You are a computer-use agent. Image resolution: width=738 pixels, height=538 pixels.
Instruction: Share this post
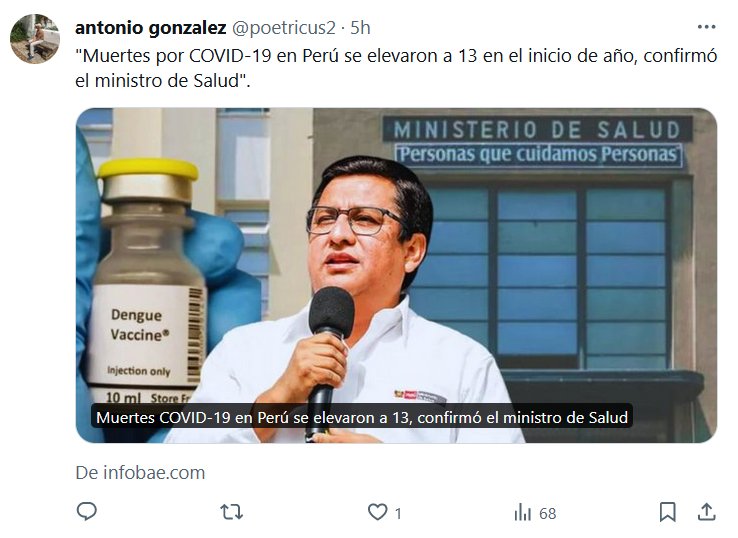706,512
